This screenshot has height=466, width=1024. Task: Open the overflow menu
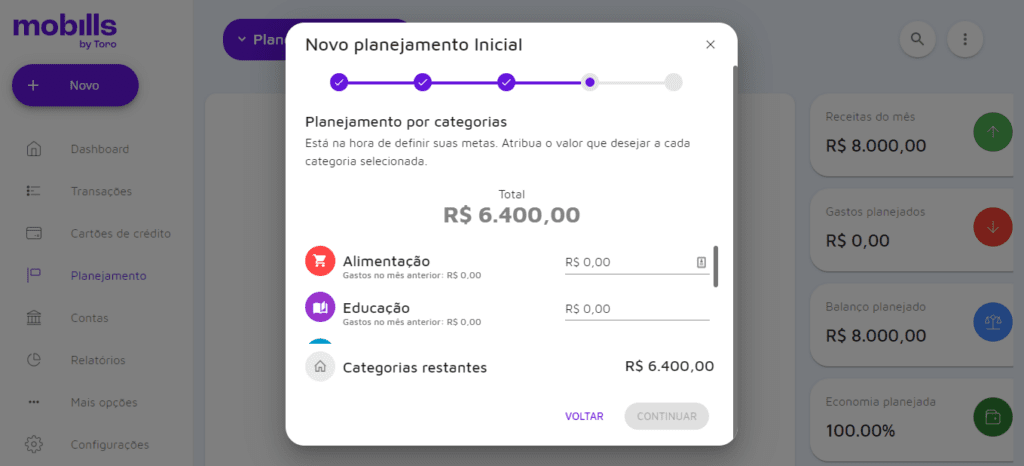tap(965, 39)
